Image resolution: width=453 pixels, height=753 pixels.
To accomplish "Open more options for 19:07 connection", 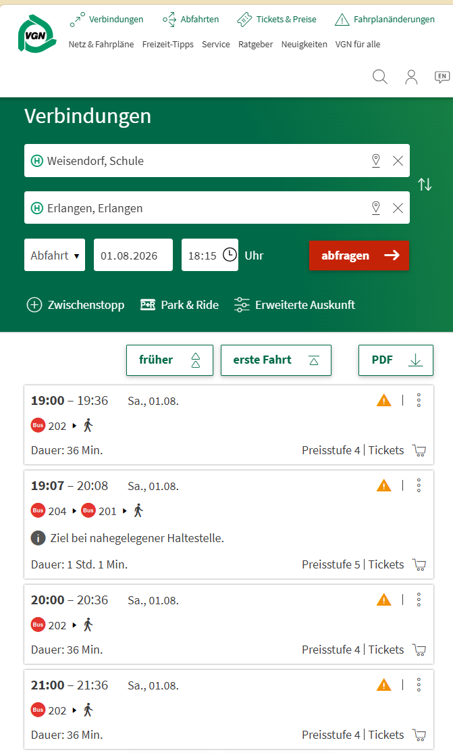I will tap(419, 486).
